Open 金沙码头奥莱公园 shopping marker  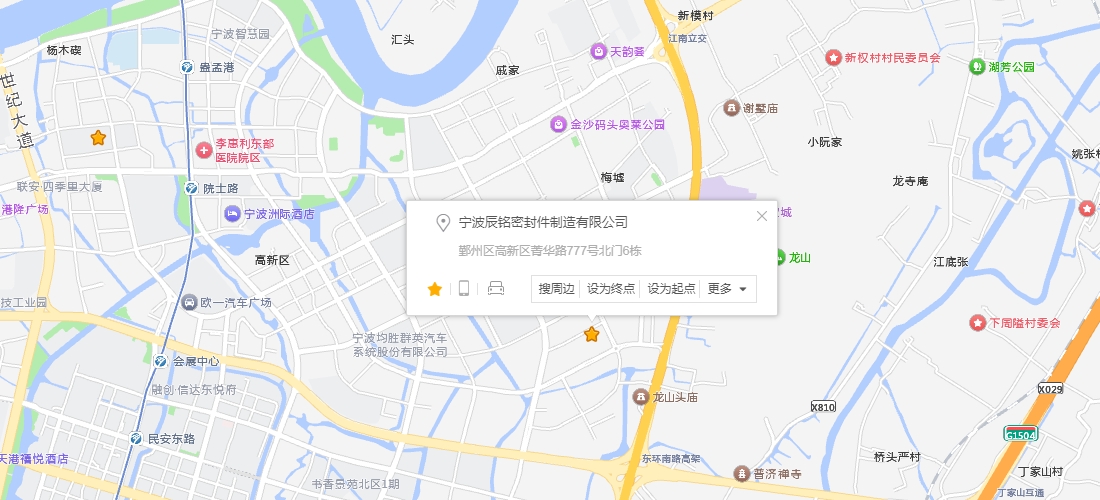[x=558, y=124]
